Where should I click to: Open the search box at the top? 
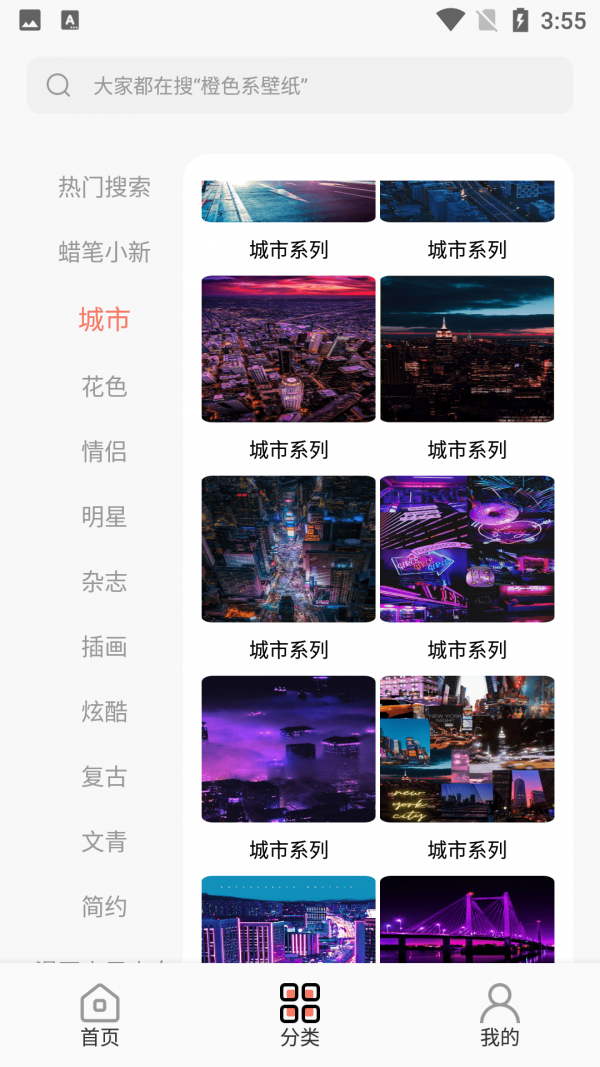[300, 85]
